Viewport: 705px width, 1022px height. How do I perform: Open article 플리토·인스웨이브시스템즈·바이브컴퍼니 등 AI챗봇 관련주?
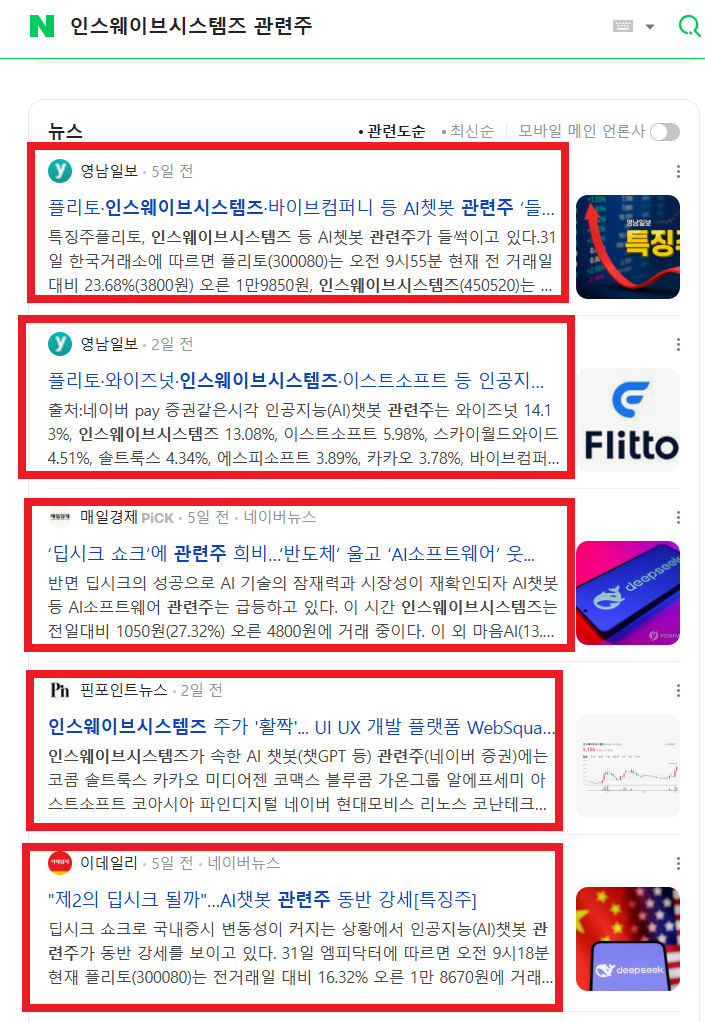coord(300,208)
